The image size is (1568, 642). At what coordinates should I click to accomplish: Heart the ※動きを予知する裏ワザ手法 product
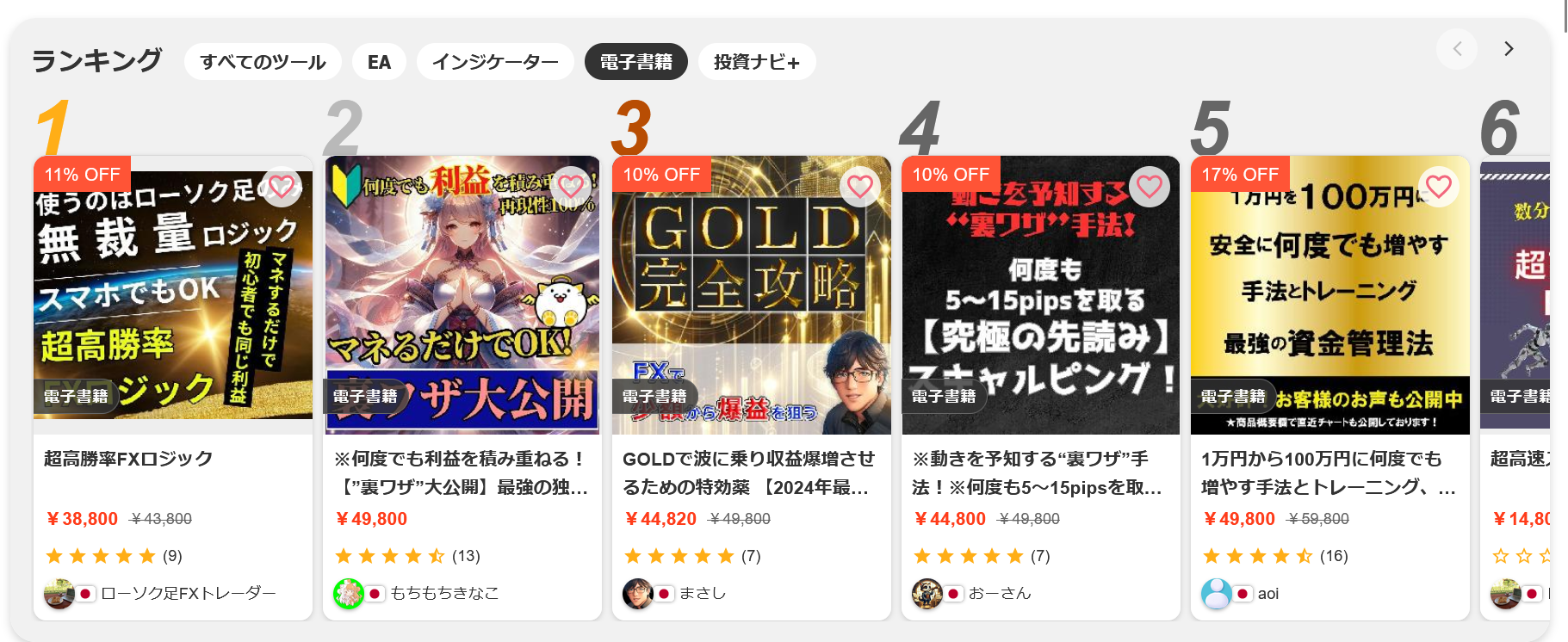(x=1150, y=186)
